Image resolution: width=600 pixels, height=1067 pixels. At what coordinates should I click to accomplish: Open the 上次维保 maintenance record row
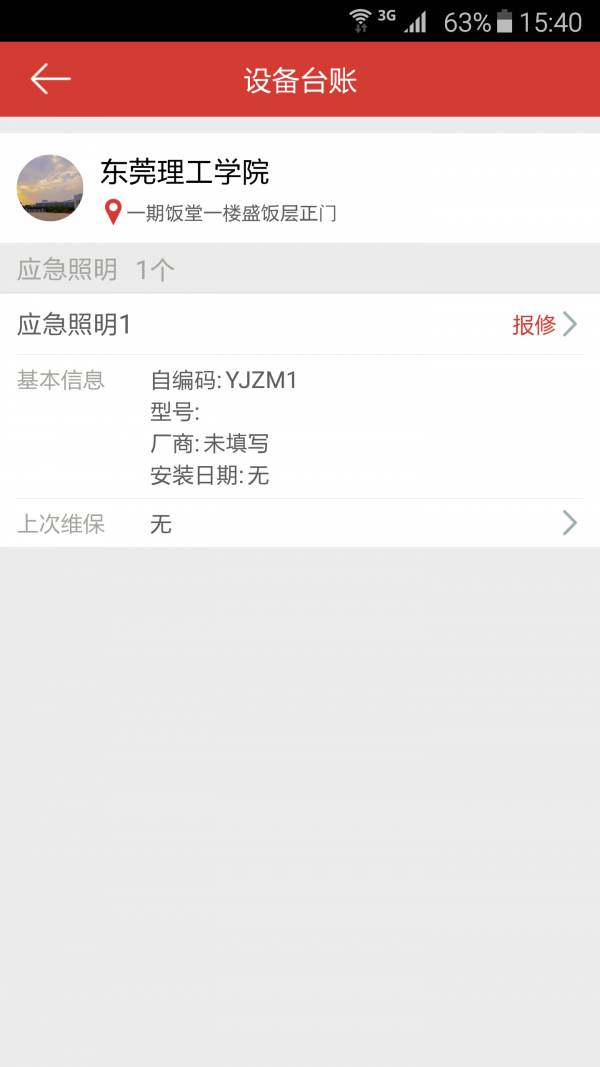(x=300, y=523)
